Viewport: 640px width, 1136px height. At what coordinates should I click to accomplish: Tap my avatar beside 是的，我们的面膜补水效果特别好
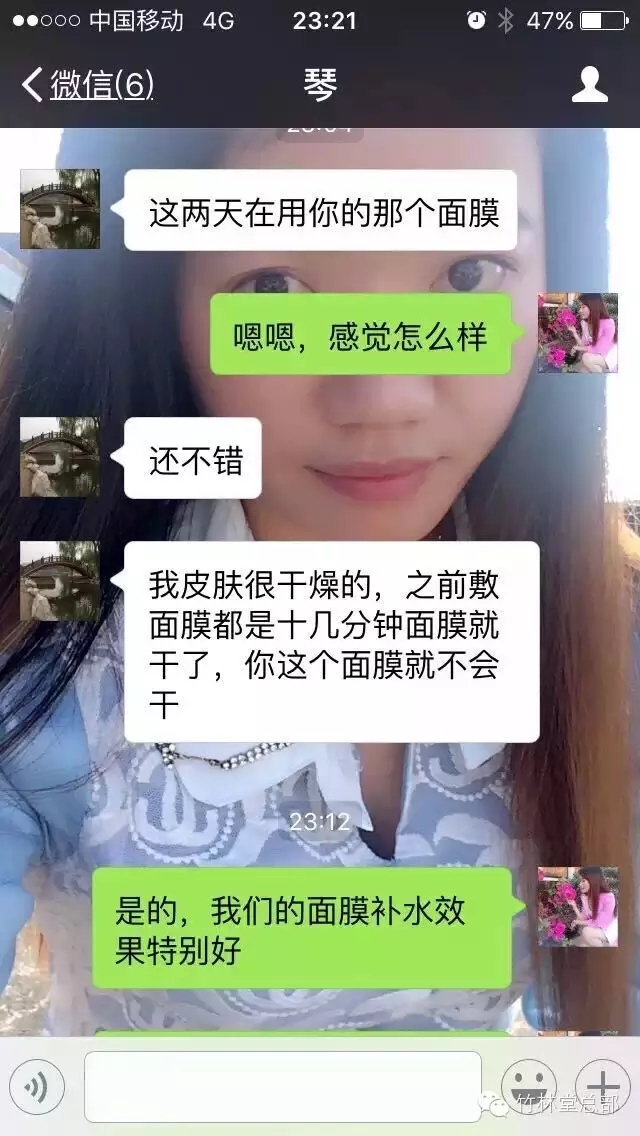click(x=577, y=907)
